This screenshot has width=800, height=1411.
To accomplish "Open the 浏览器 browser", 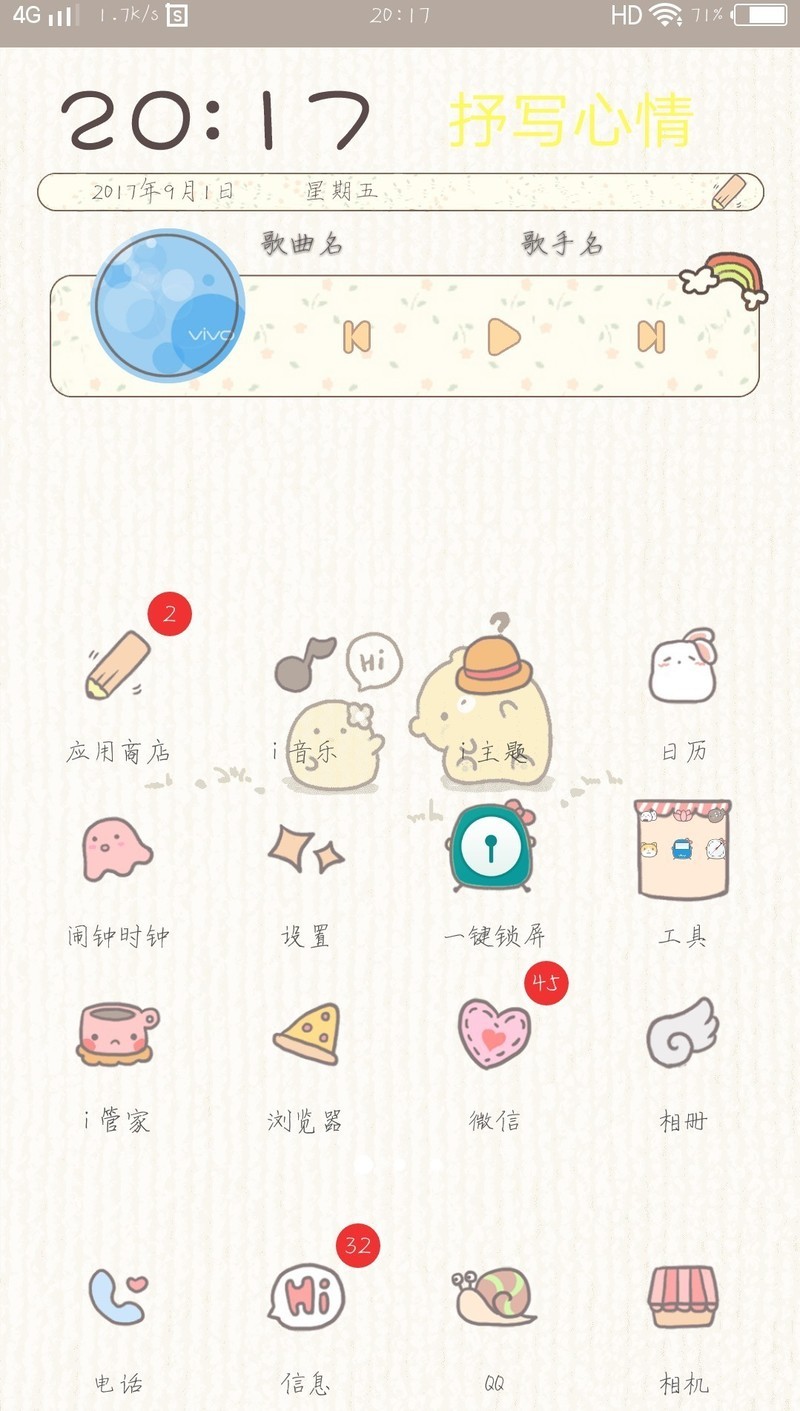I will coord(306,1035).
